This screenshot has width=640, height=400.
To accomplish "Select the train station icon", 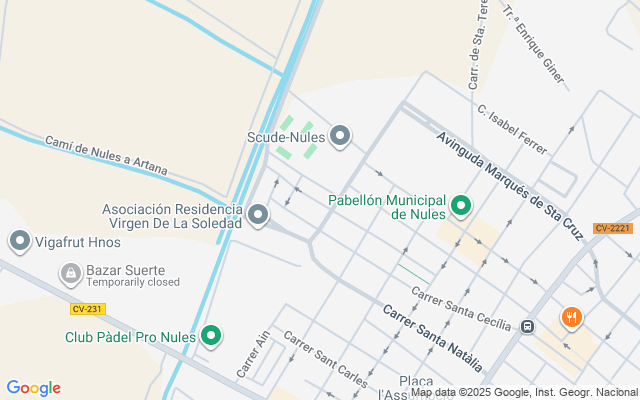I will tap(528, 325).
